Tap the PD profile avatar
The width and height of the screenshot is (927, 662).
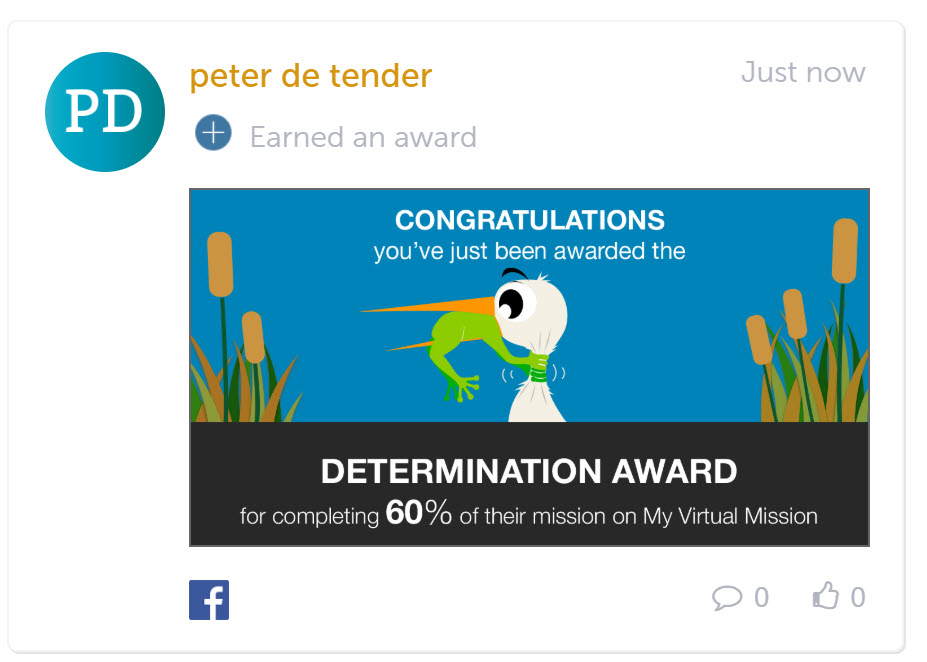105,112
